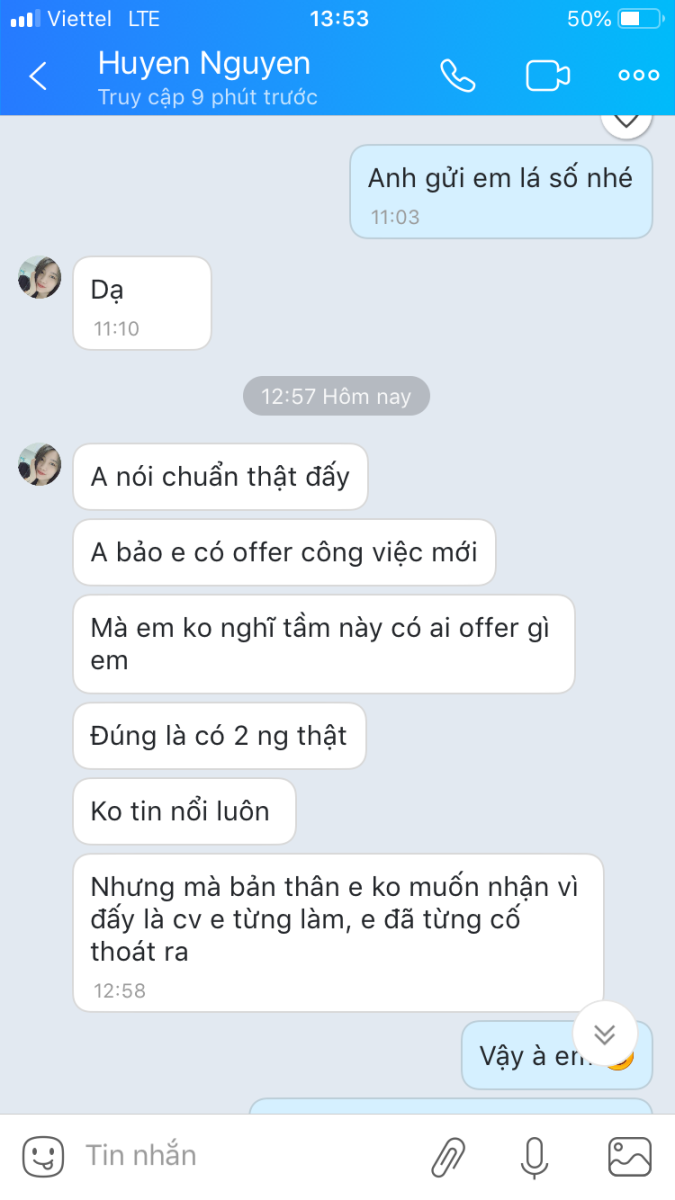Start a video call with Huyen Nguyen
675x1200 pixels.
coord(548,76)
